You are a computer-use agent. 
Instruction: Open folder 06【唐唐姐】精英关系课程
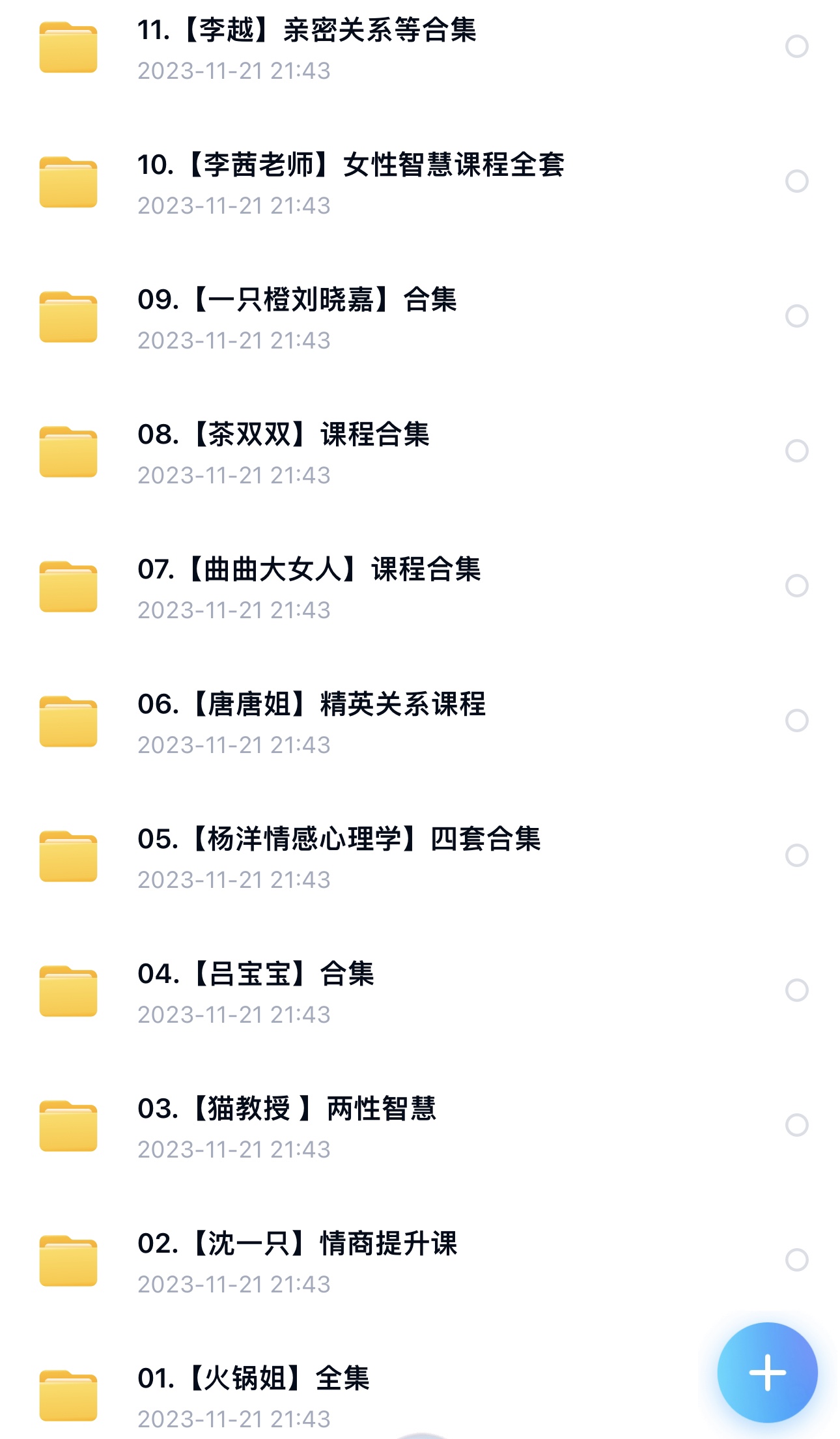(x=313, y=705)
